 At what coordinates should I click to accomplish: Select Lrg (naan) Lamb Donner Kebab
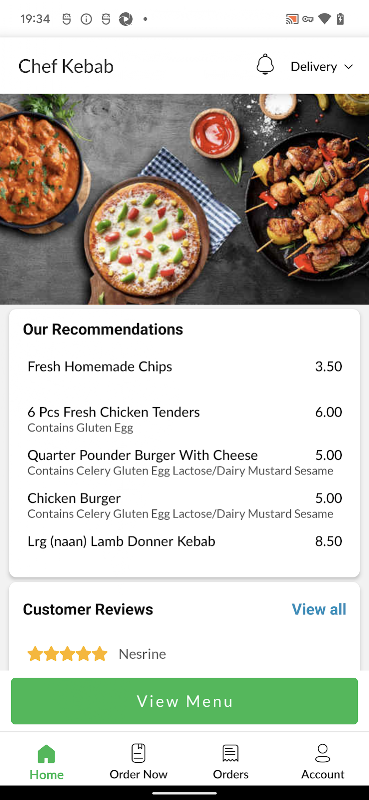click(x=185, y=541)
